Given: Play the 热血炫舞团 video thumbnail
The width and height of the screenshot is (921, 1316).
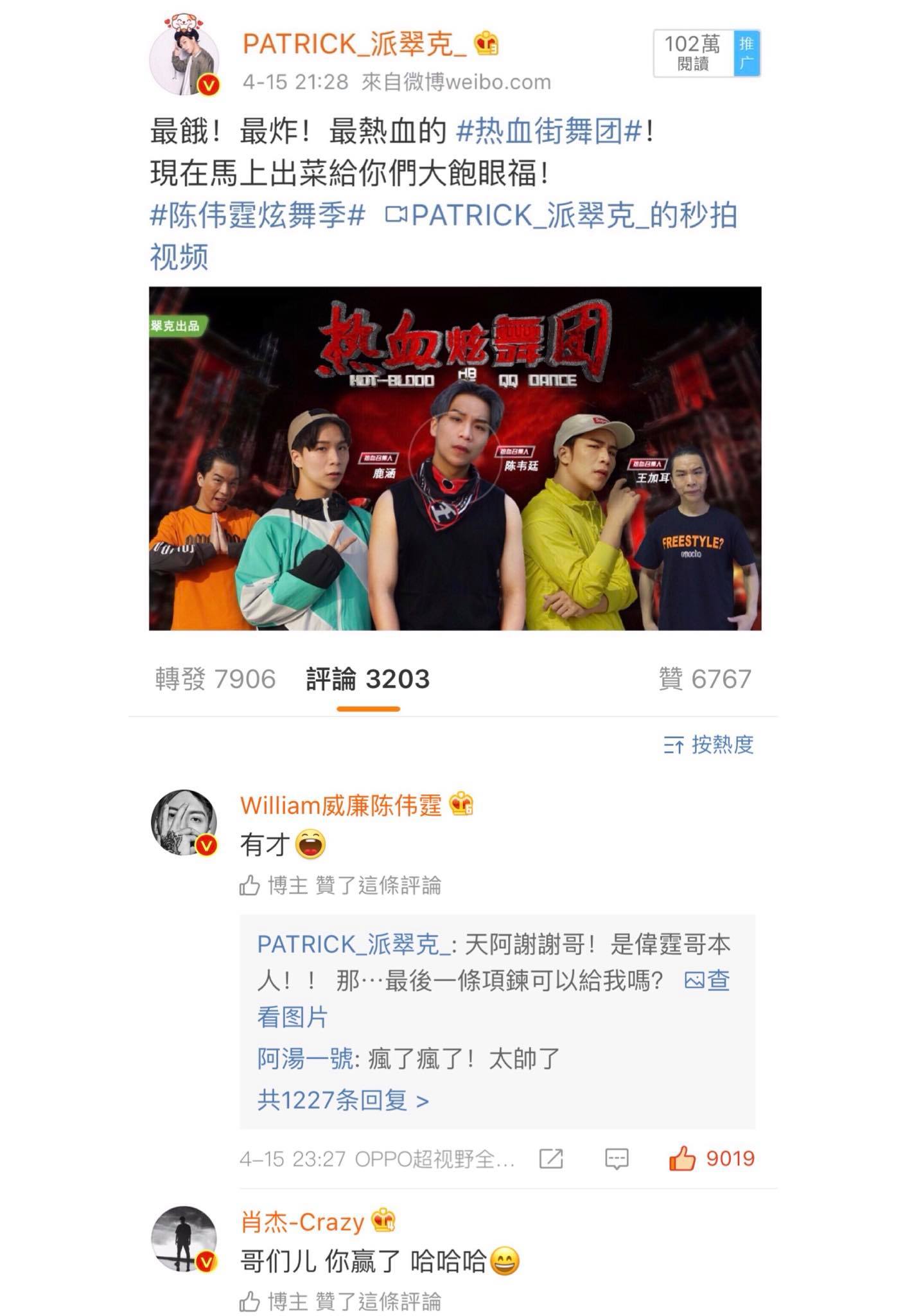Looking at the screenshot, I should coord(455,458).
